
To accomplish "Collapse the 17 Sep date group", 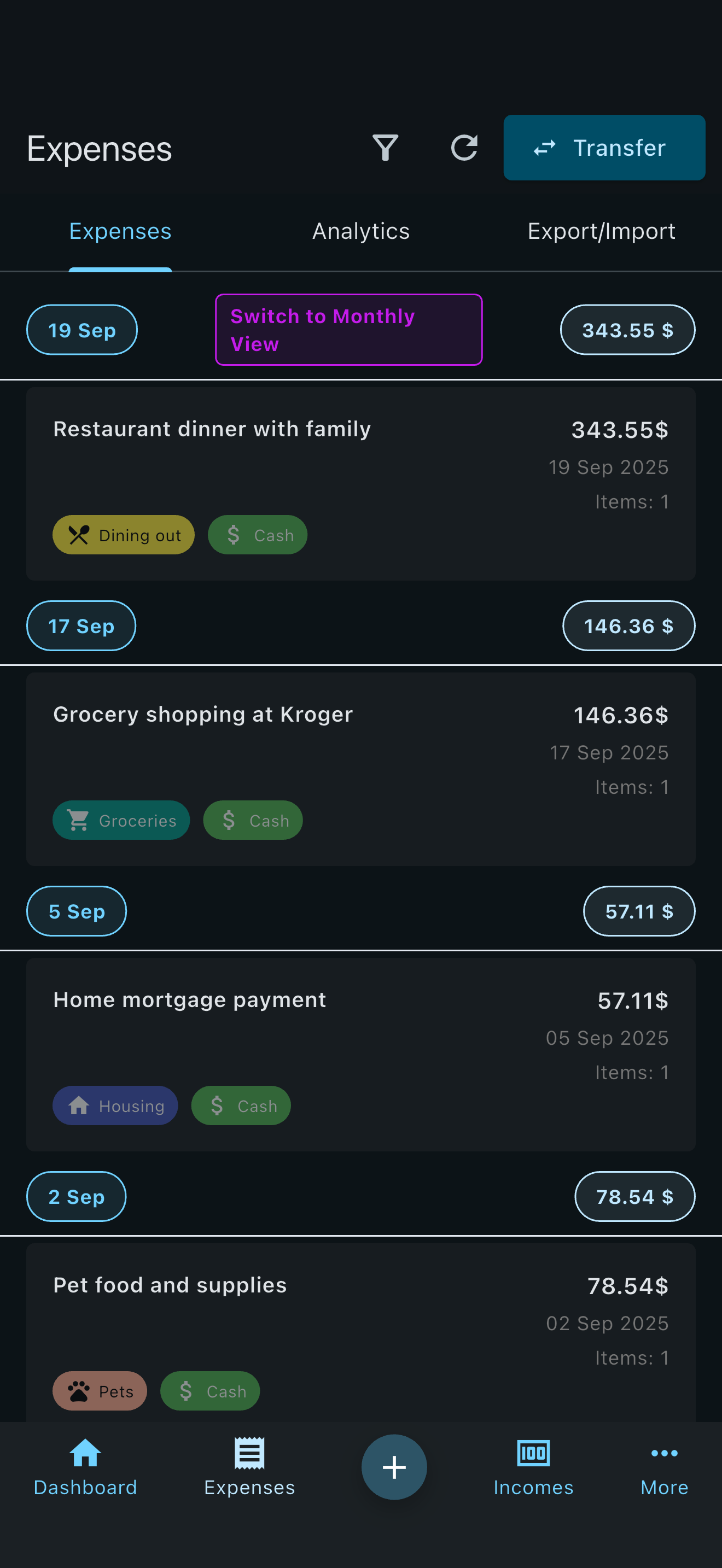I will click(80, 625).
